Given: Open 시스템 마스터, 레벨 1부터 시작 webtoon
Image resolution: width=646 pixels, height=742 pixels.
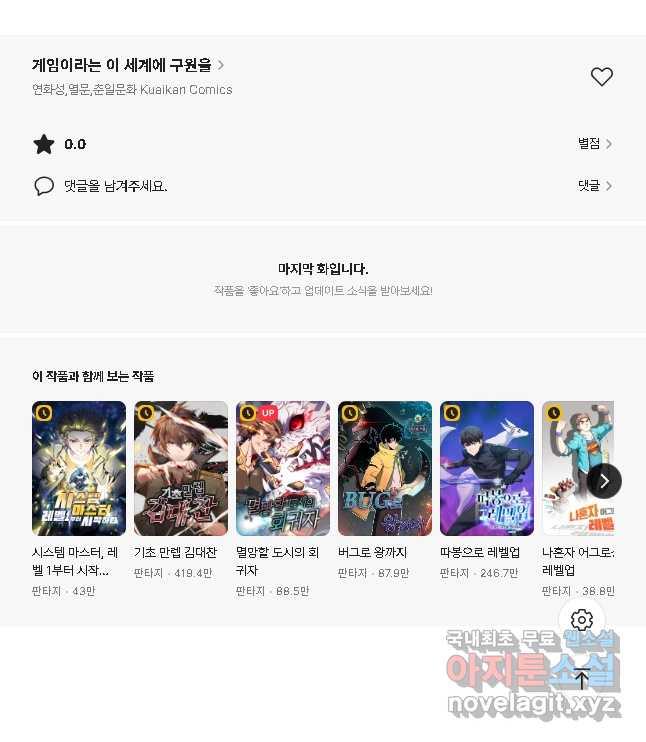Looking at the screenshot, I should tap(79, 468).
